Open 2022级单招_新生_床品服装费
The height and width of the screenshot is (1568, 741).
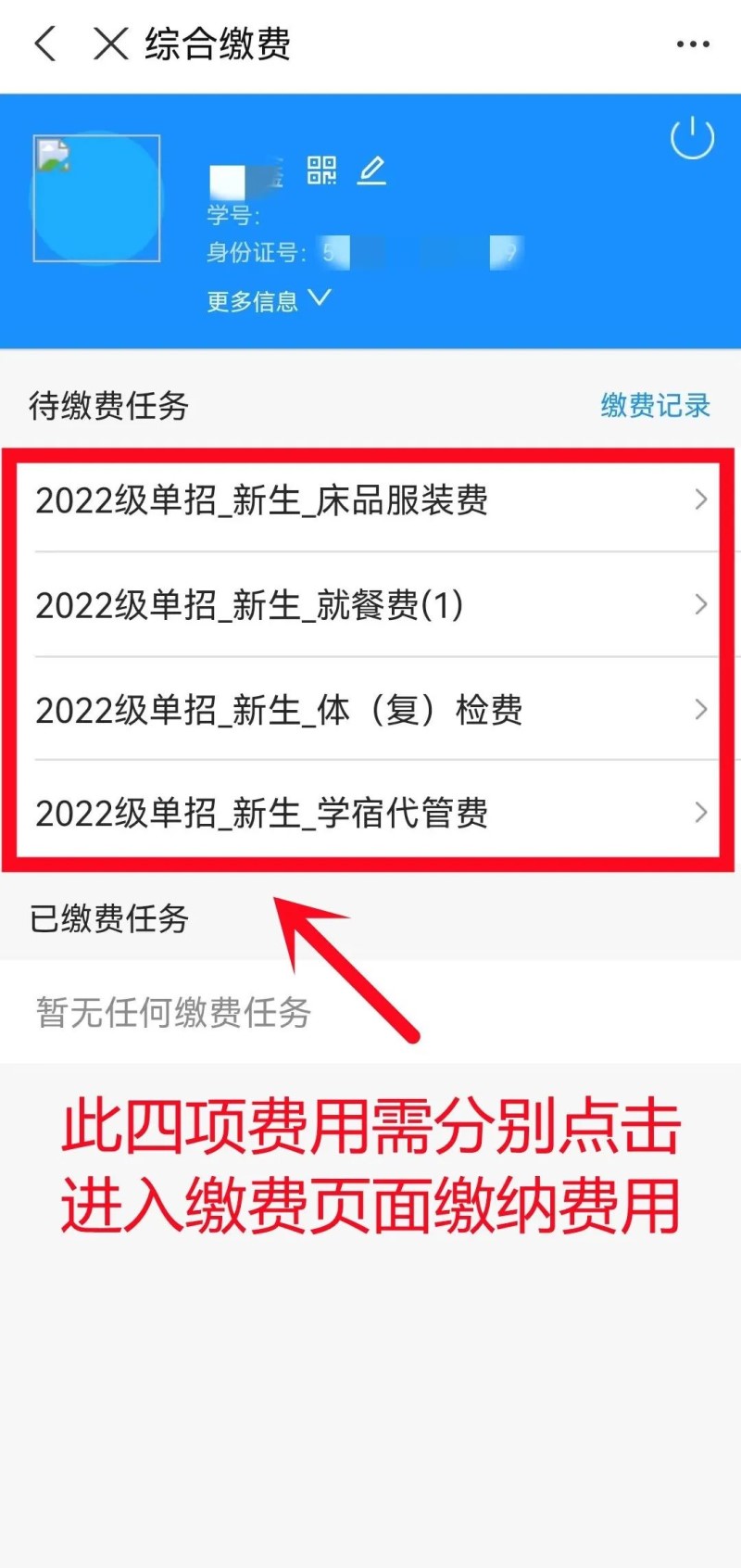369,500
